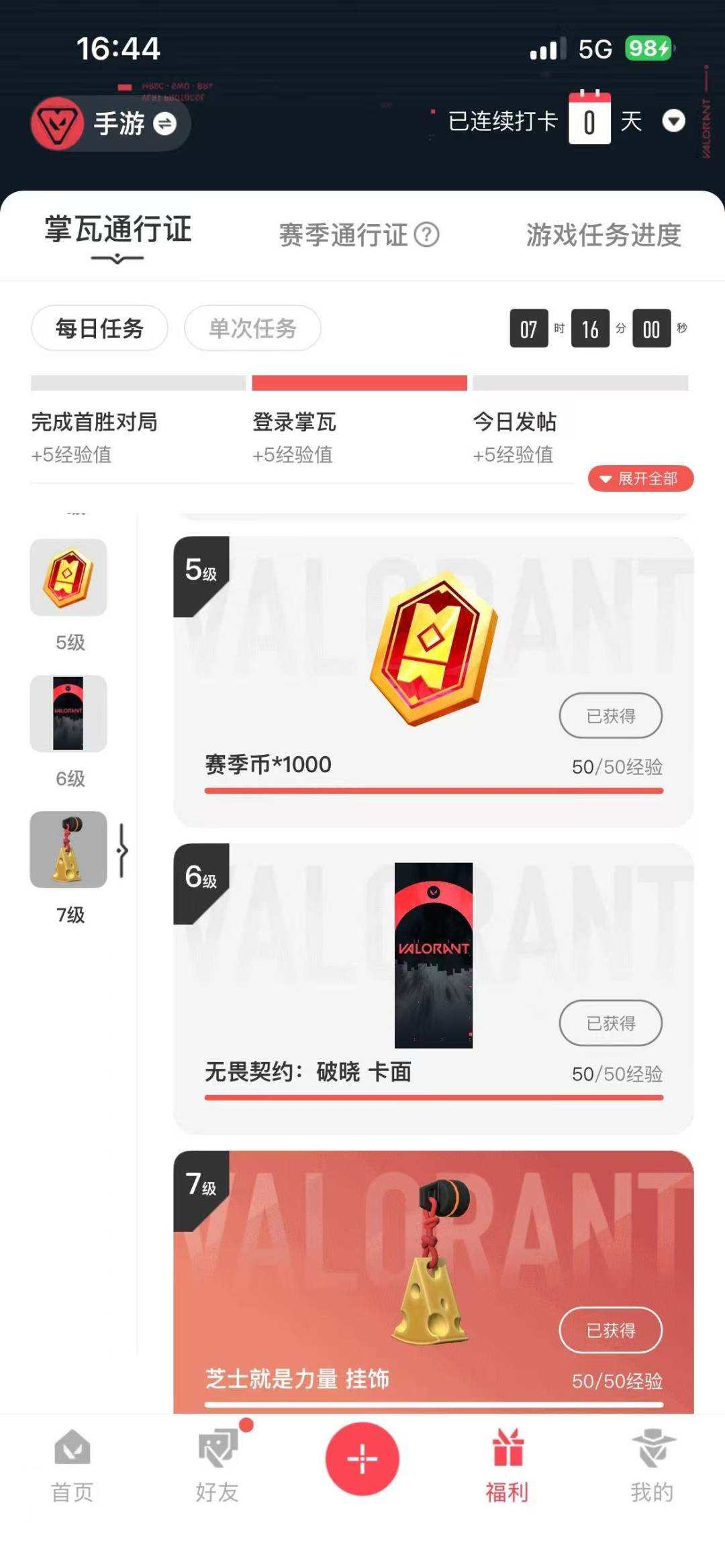This screenshot has height=1568, width=725.
Task: Click the VALORANT logo avatar at top left
Action: pos(59,124)
